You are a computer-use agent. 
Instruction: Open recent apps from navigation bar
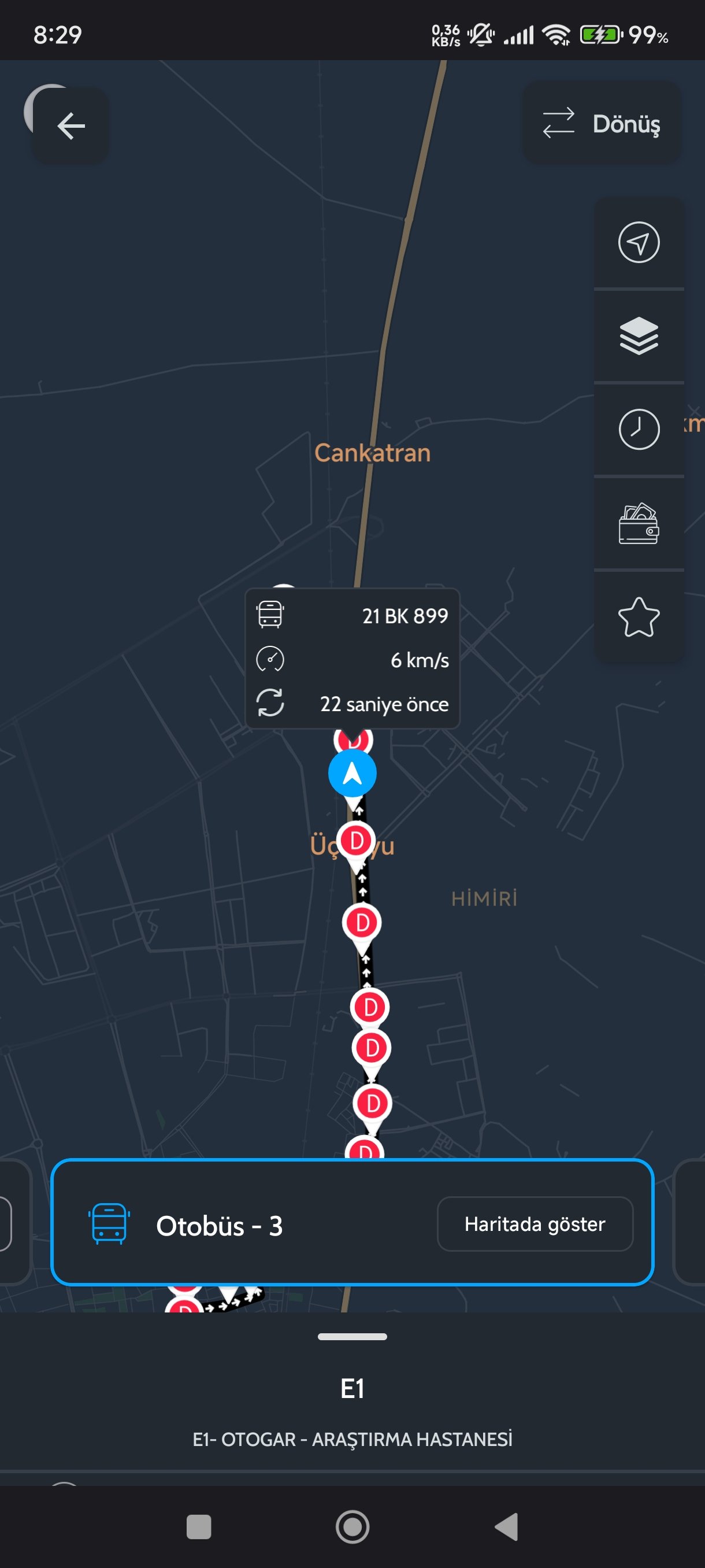click(x=199, y=1526)
